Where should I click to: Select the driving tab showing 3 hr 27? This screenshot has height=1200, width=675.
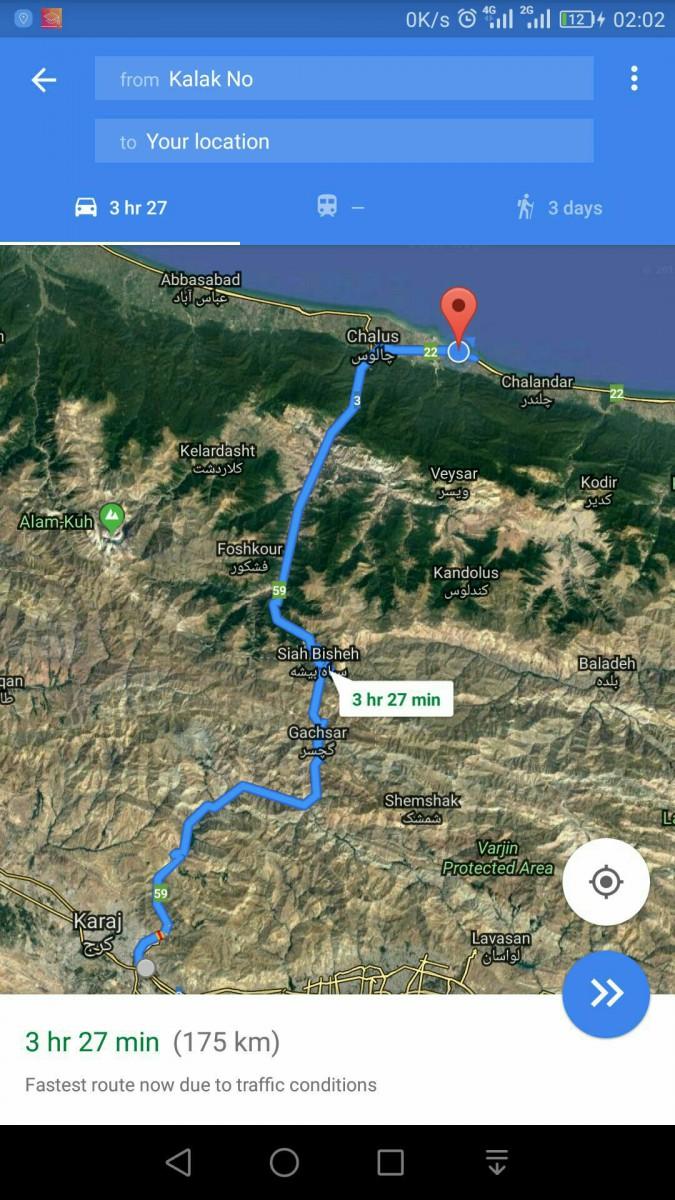(x=120, y=207)
